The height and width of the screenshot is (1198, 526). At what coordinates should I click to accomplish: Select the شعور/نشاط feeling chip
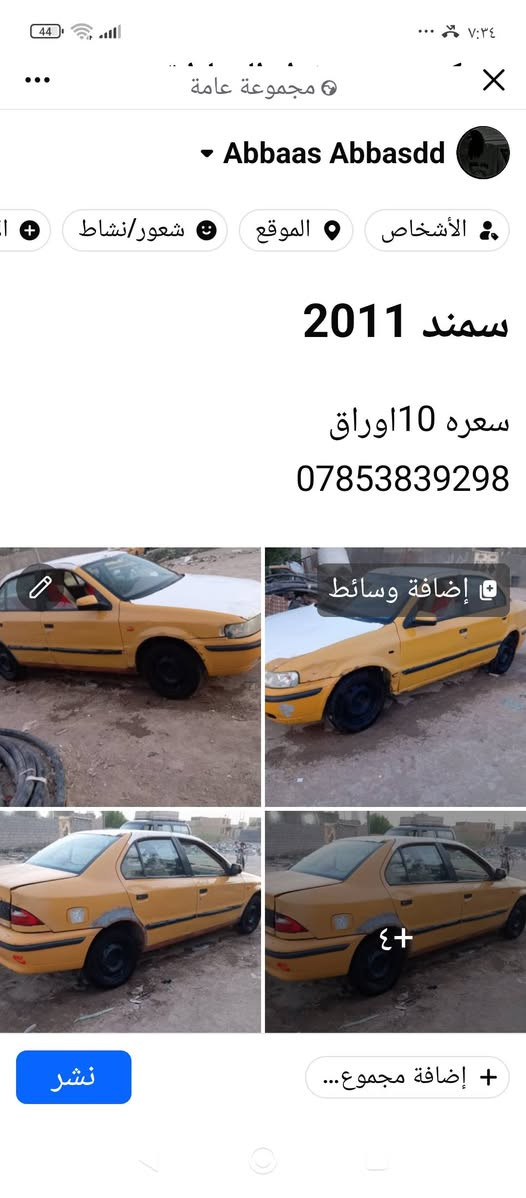(144, 230)
